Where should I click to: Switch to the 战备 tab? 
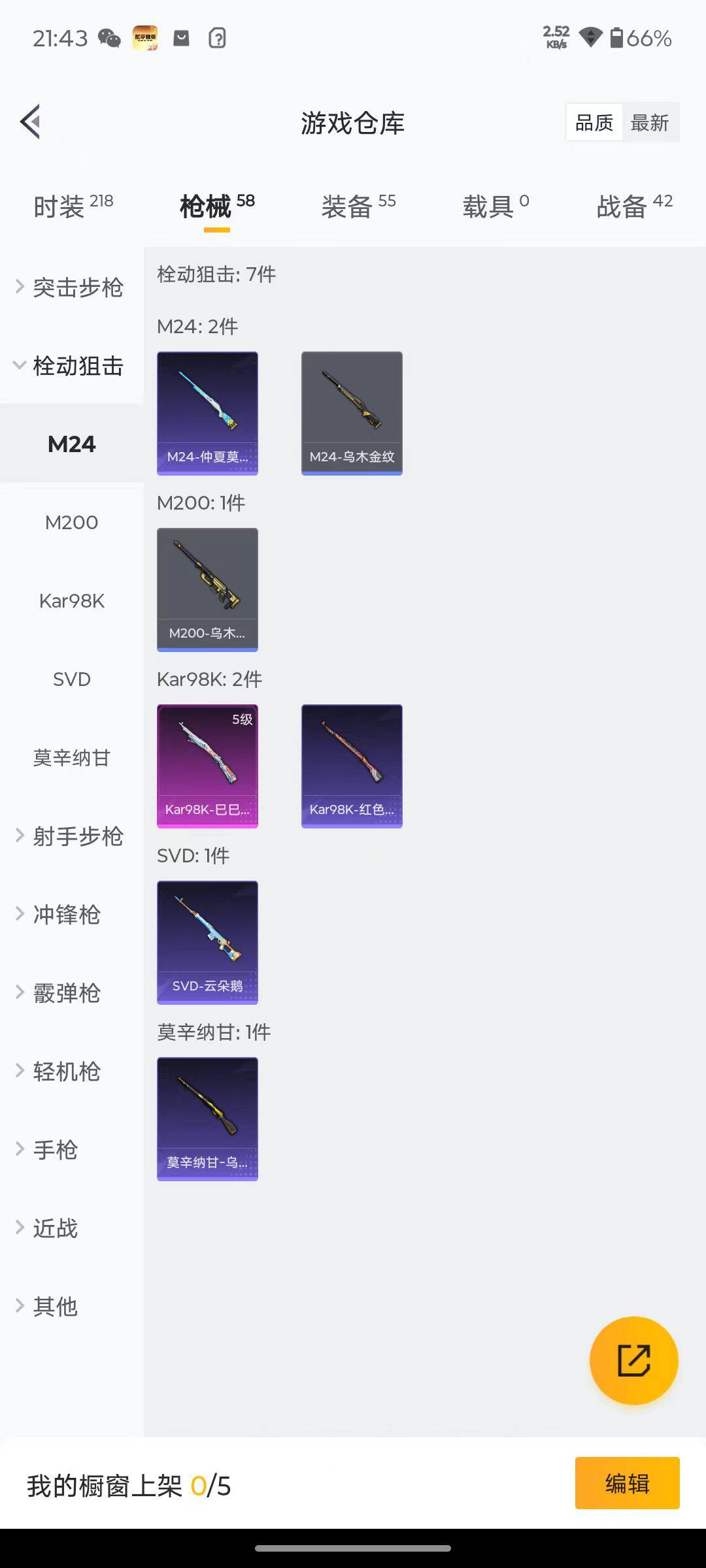point(634,206)
